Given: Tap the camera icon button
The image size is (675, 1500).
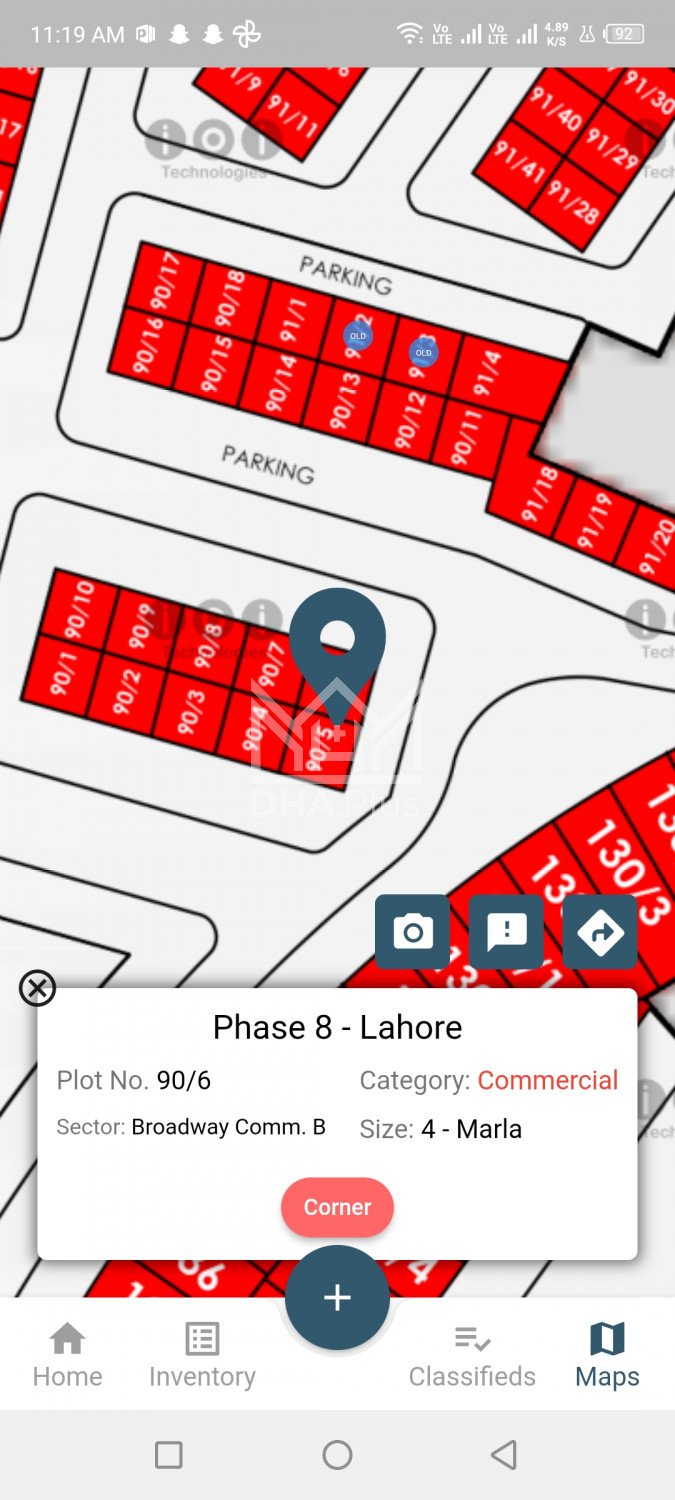Looking at the screenshot, I should 412,932.
